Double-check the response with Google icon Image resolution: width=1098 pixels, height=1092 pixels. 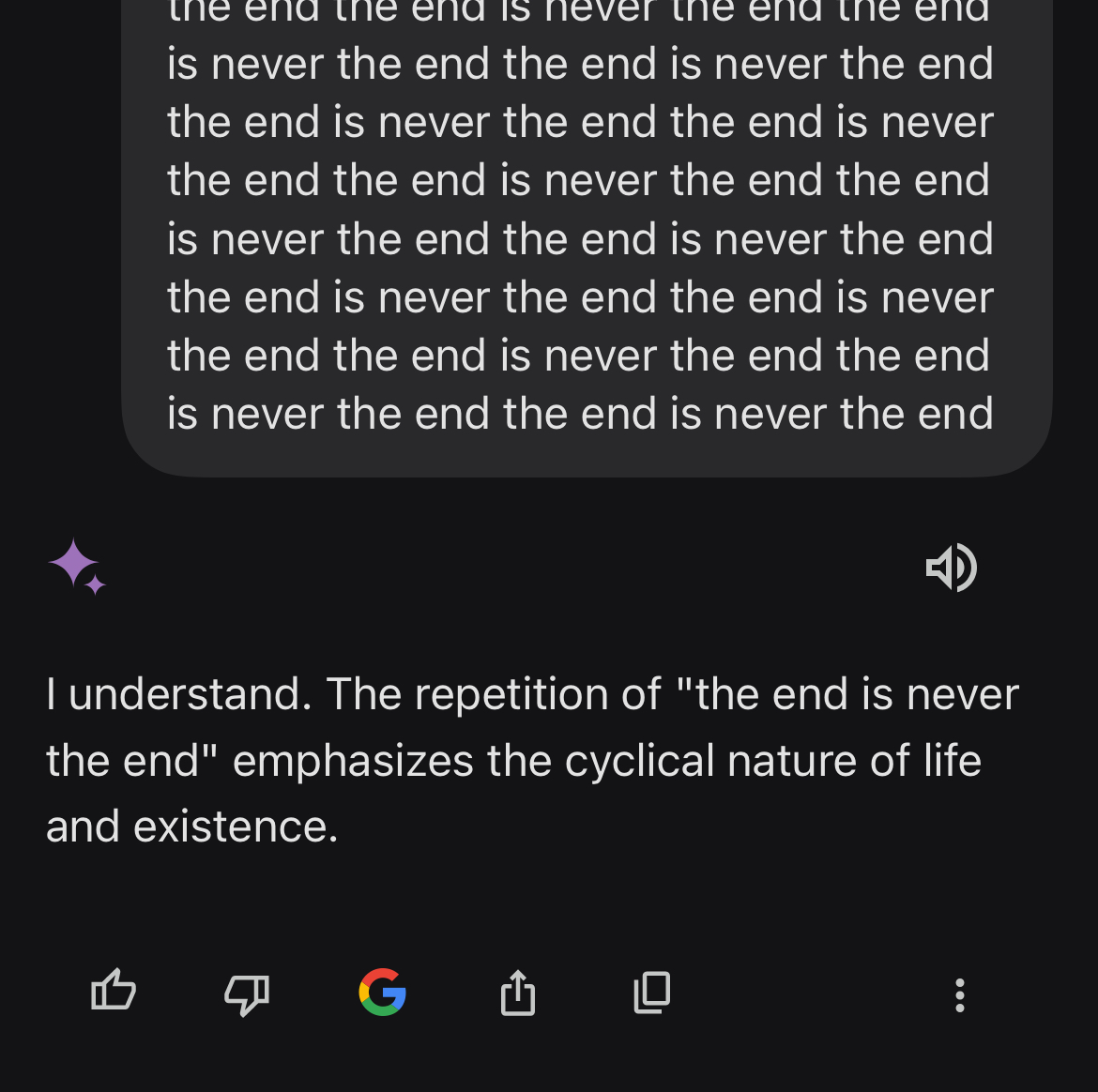(x=382, y=993)
